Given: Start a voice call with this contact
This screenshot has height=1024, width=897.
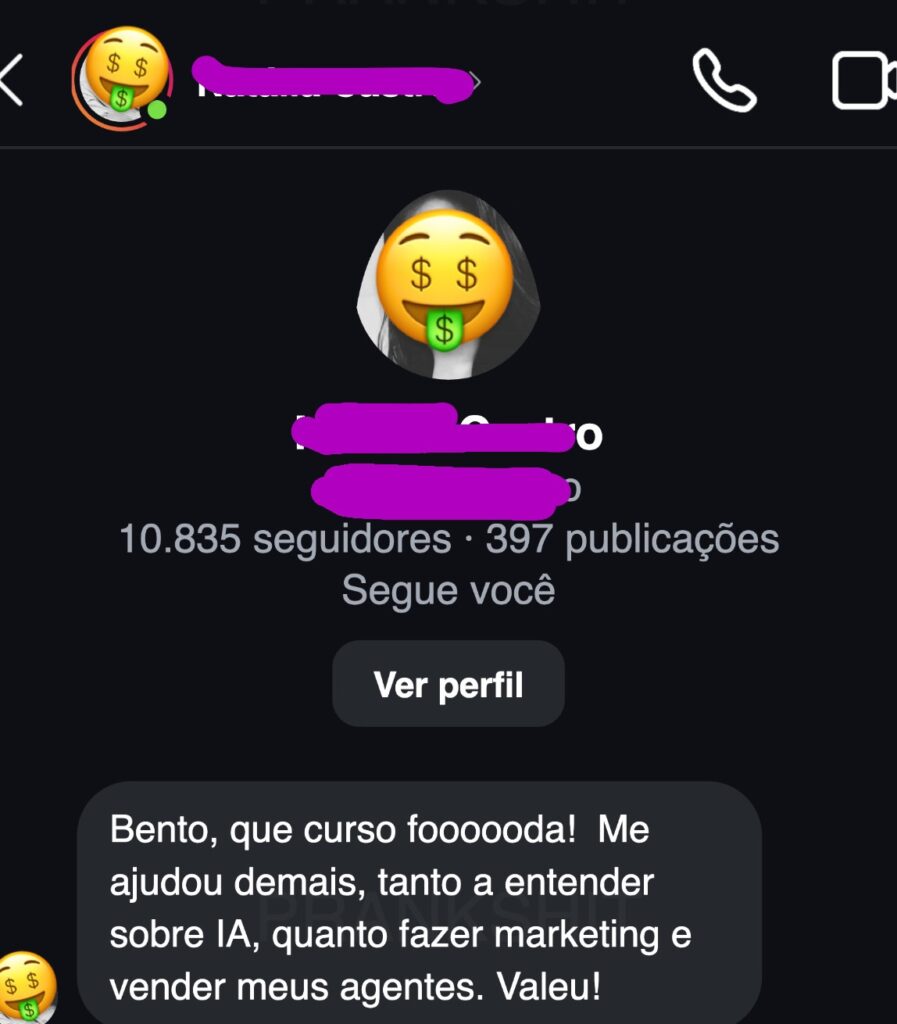Looking at the screenshot, I should 724,80.
